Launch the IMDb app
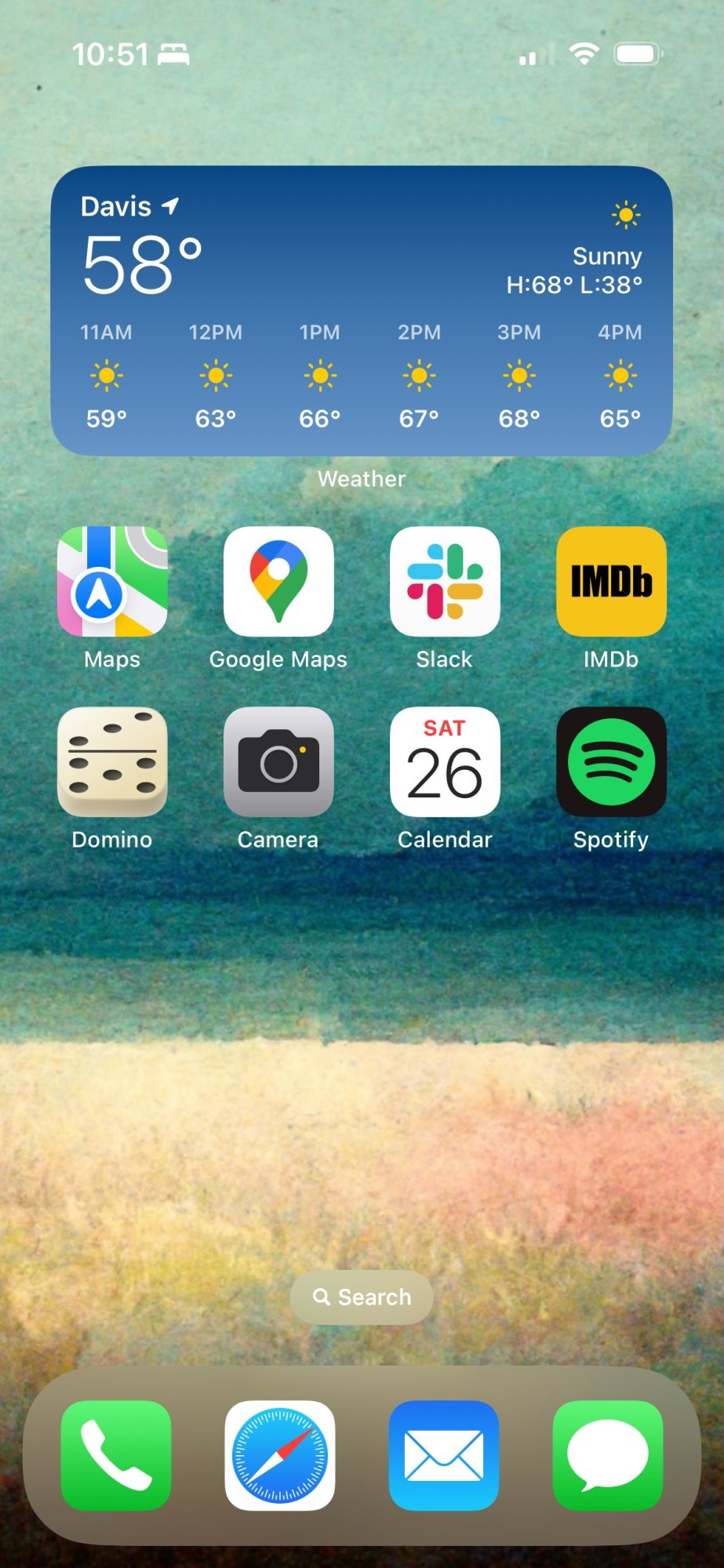This screenshot has height=1568, width=724. [x=611, y=581]
